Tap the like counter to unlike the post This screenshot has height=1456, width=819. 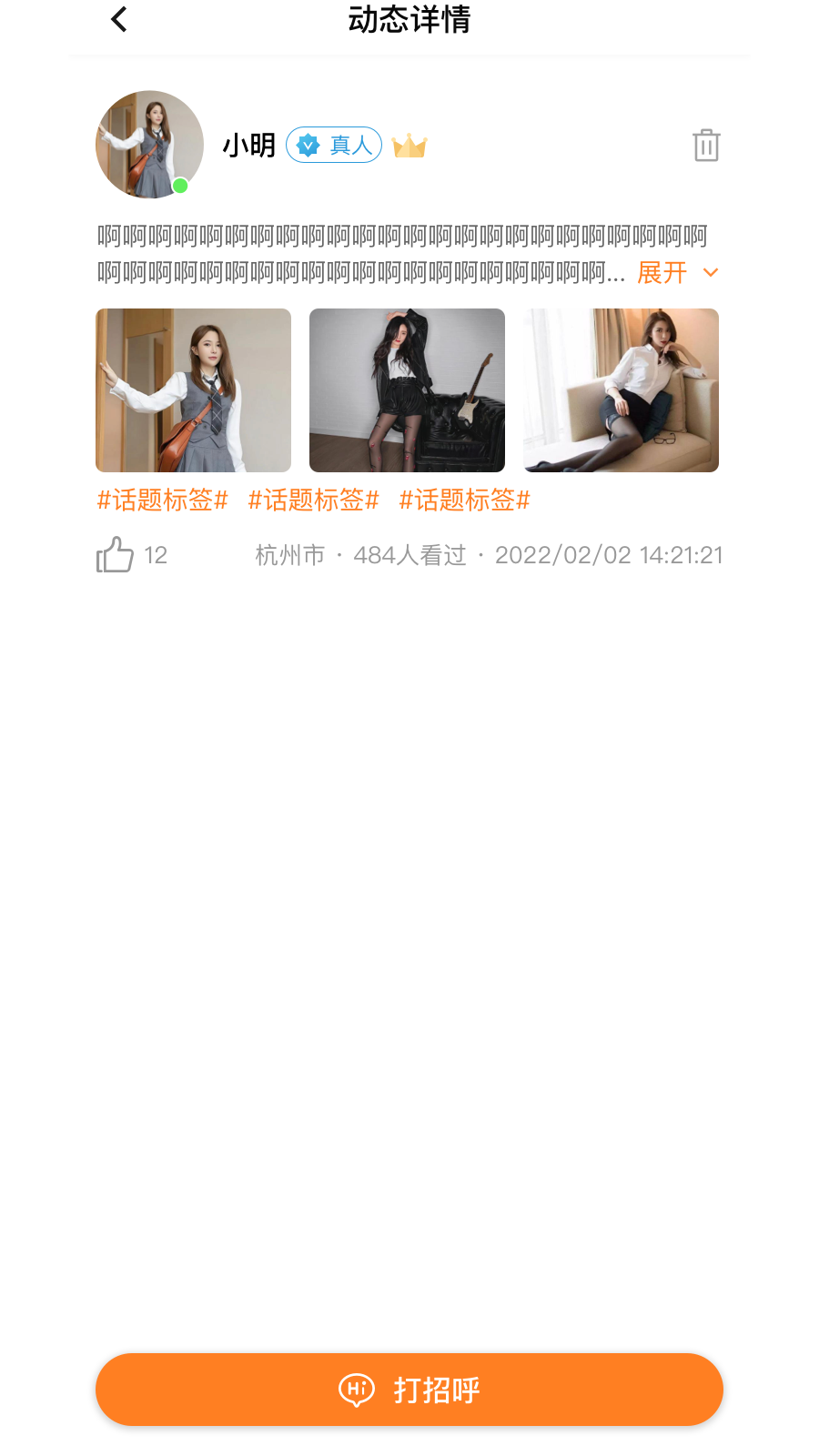tap(157, 555)
